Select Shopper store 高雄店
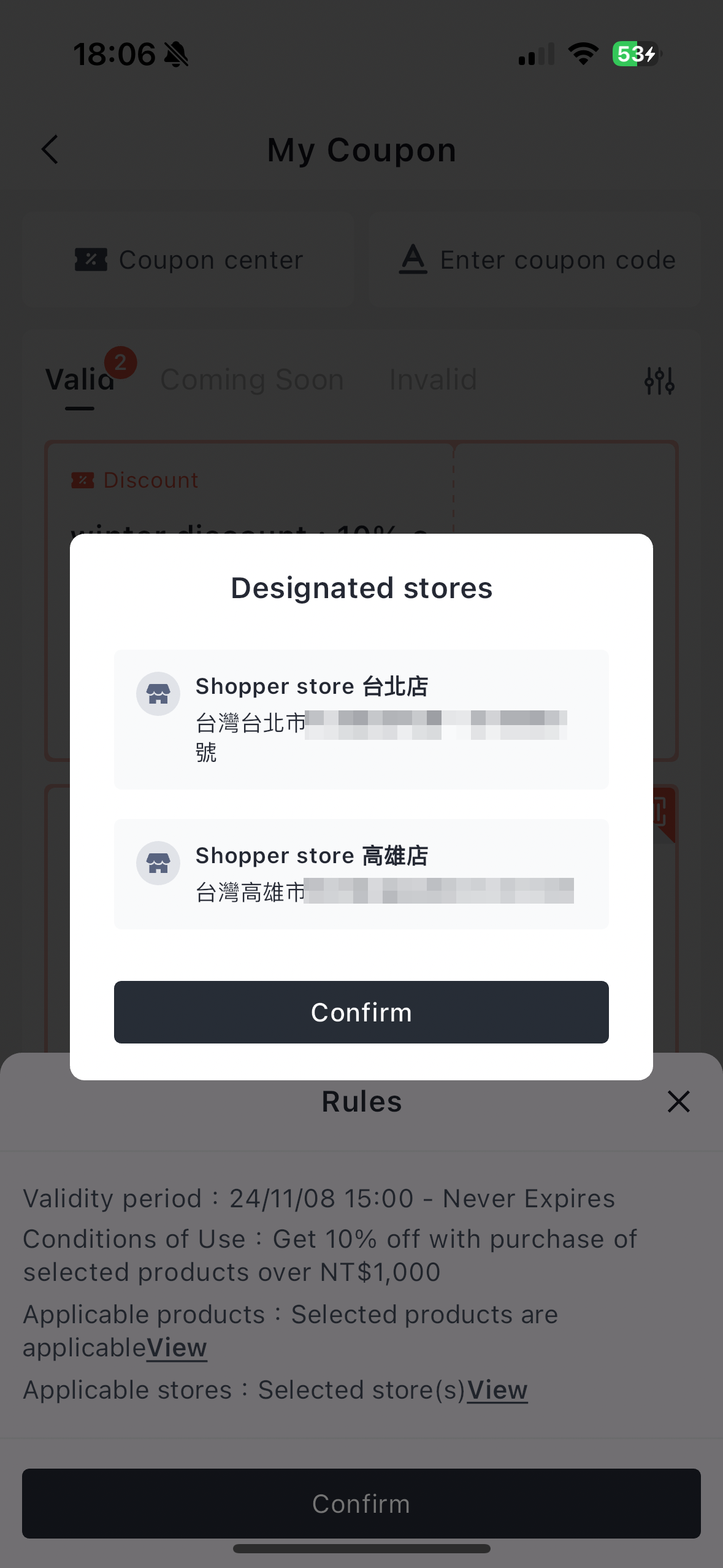This screenshot has width=723, height=1568. pyautogui.click(x=361, y=874)
